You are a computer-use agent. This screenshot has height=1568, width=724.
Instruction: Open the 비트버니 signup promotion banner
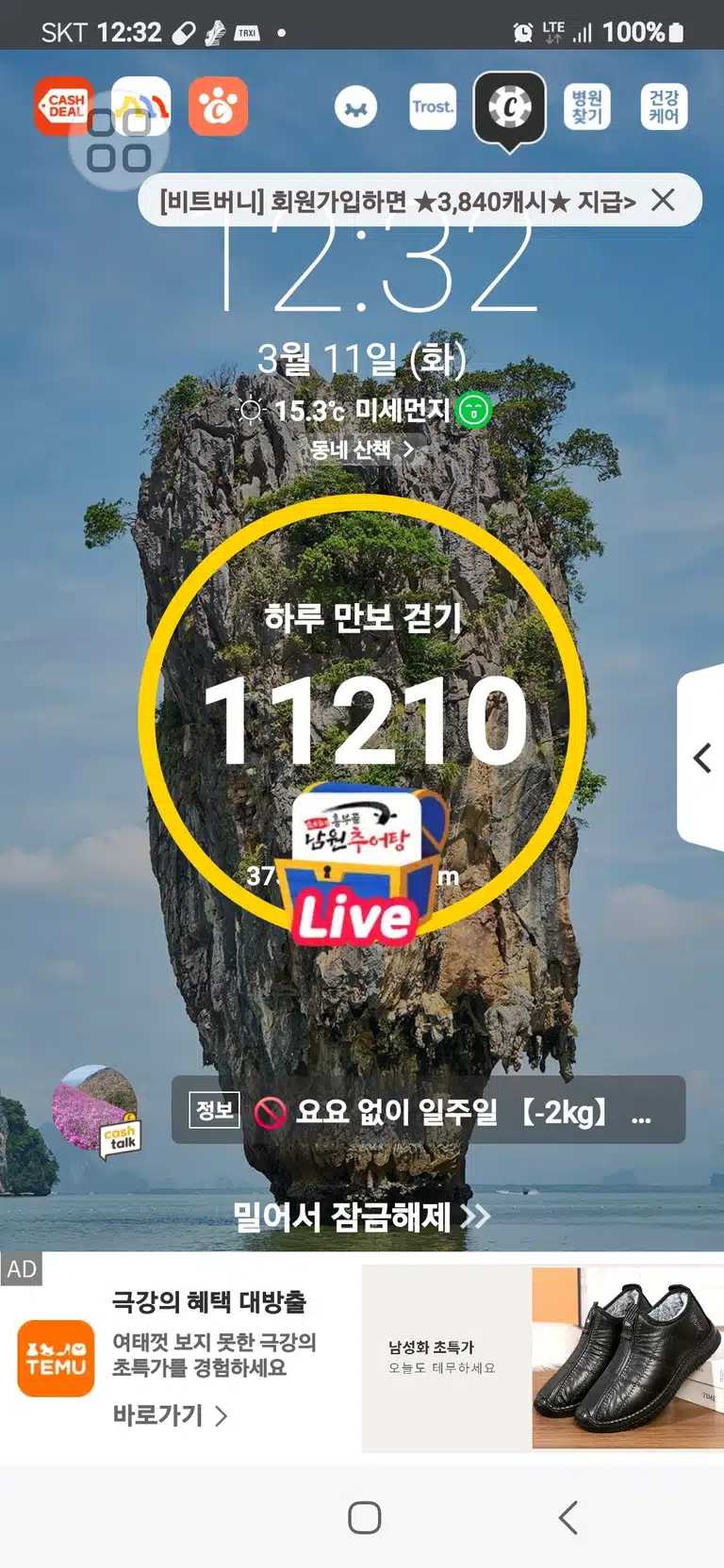click(397, 201)
